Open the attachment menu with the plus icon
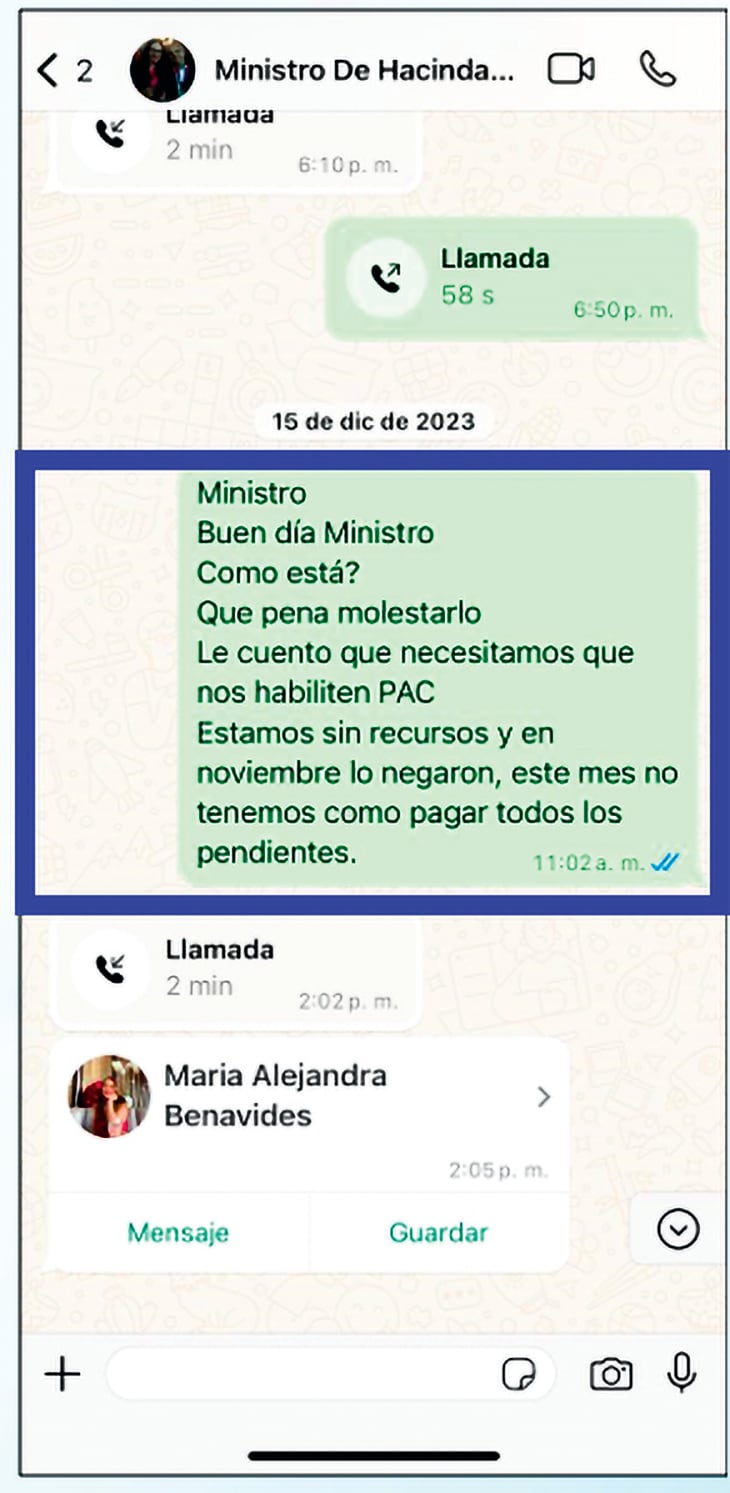Viewport: 730px width, 1493px height. pos(62,1375)
